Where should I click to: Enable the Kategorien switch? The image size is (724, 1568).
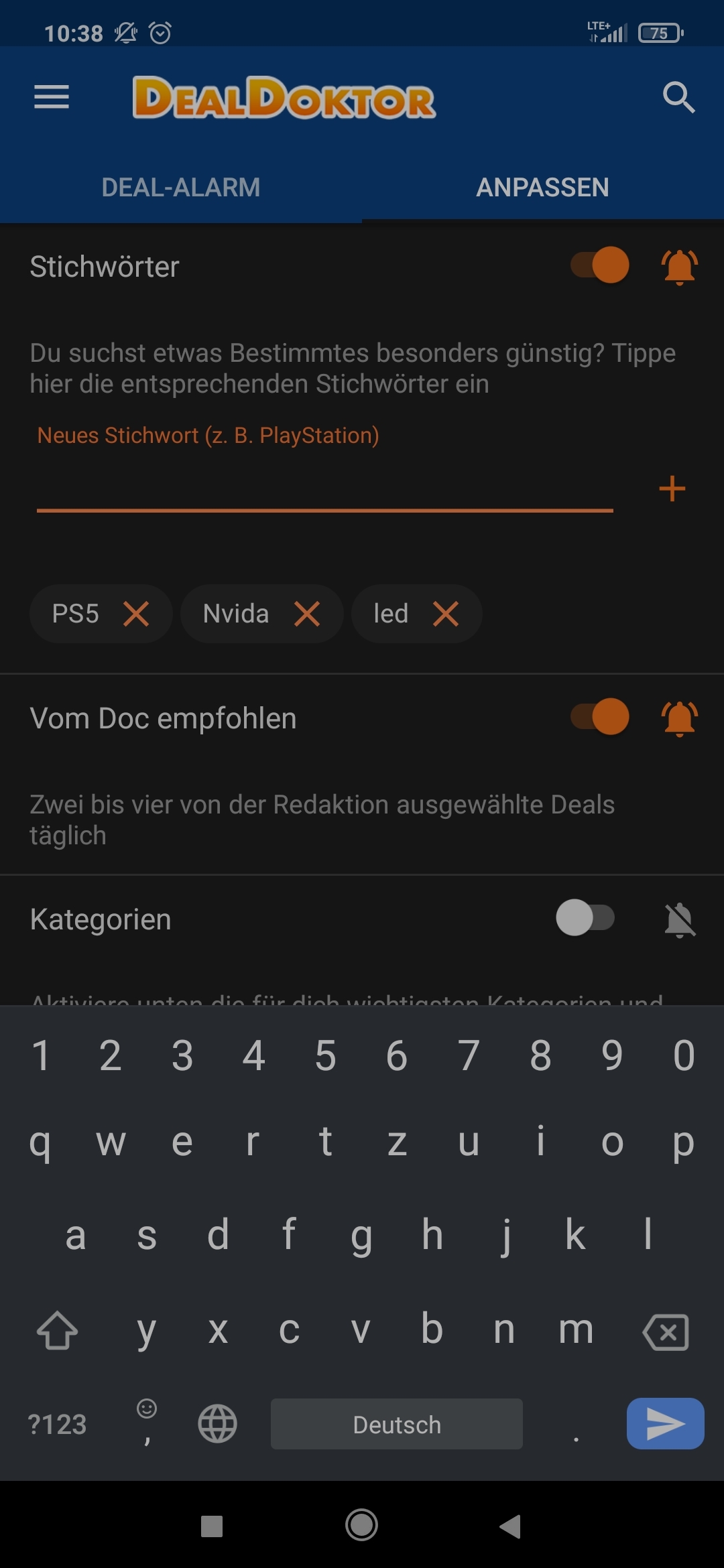(x=585, y=918)
